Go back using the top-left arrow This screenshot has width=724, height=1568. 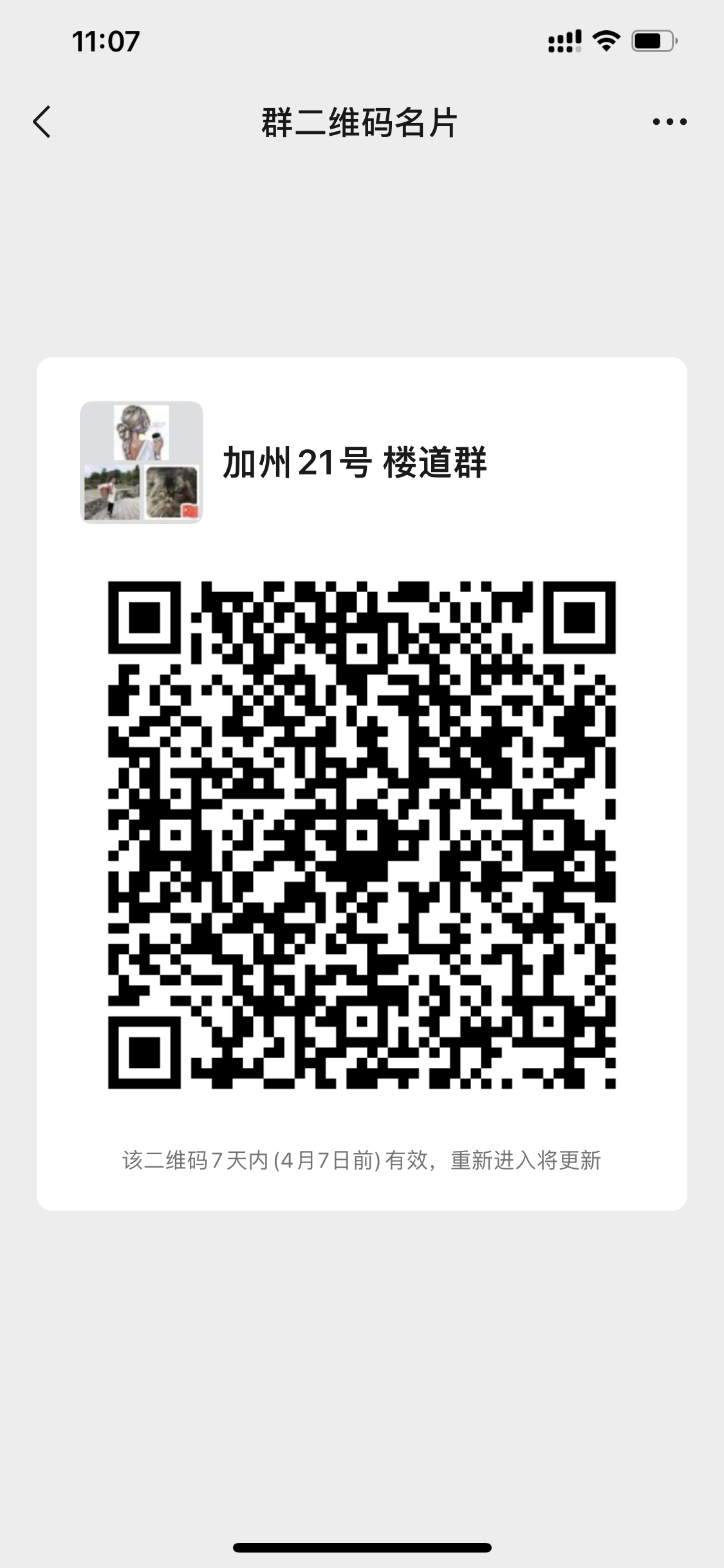click(42, 122)
